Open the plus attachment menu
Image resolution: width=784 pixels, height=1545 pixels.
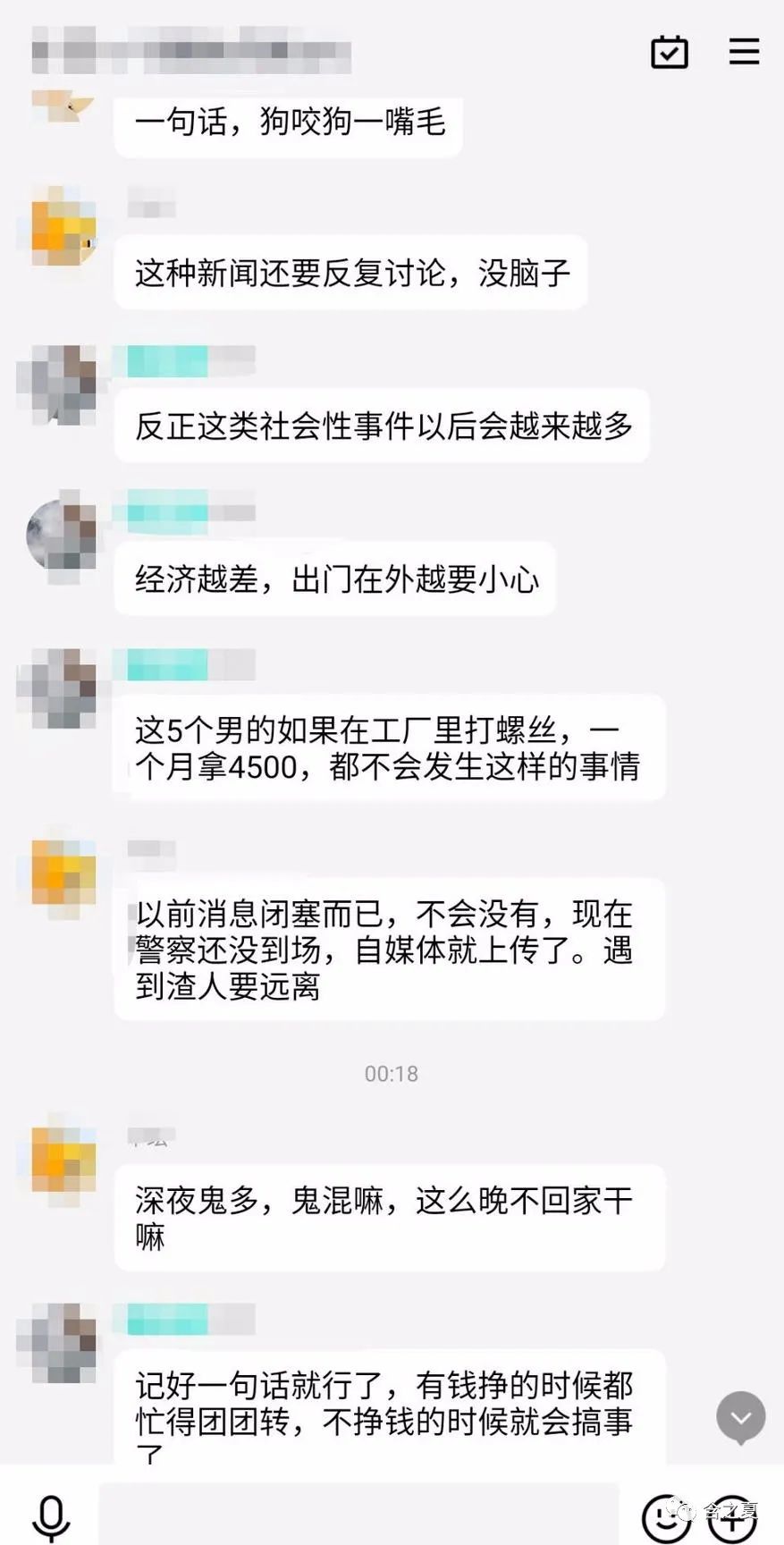[733, 1516]
